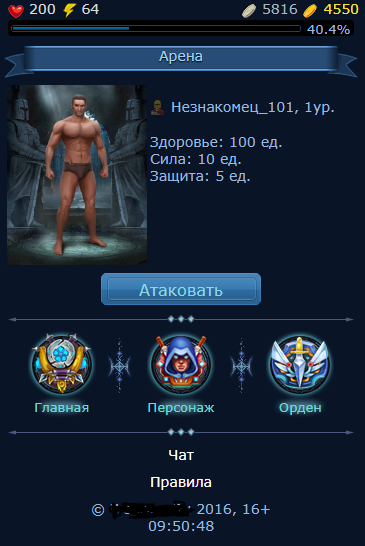Open the Чат link
Image resolution: width=365 pixels, height=546 pixels.
[181, 455]
